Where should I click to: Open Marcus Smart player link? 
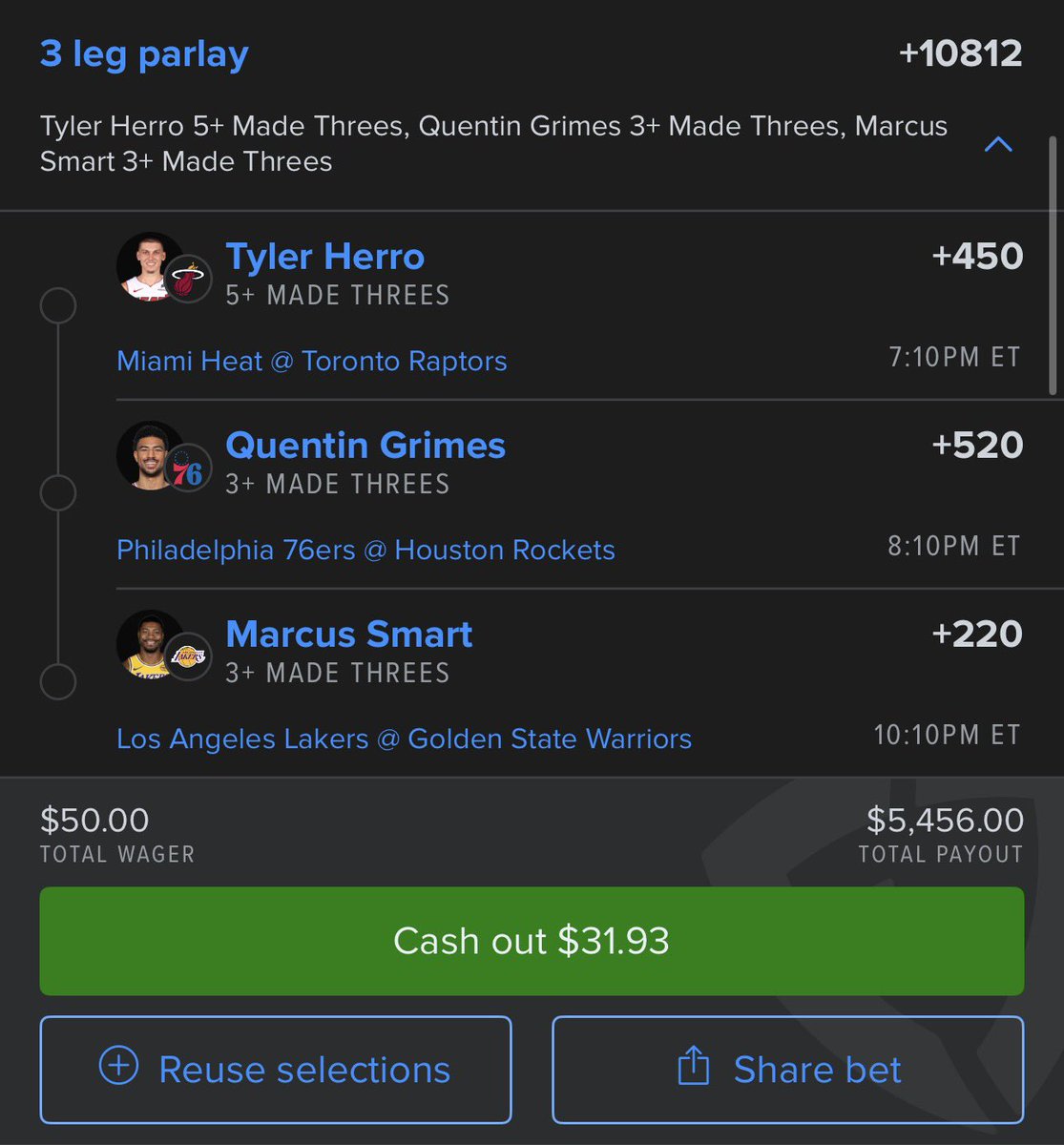(x=348, y=635)
